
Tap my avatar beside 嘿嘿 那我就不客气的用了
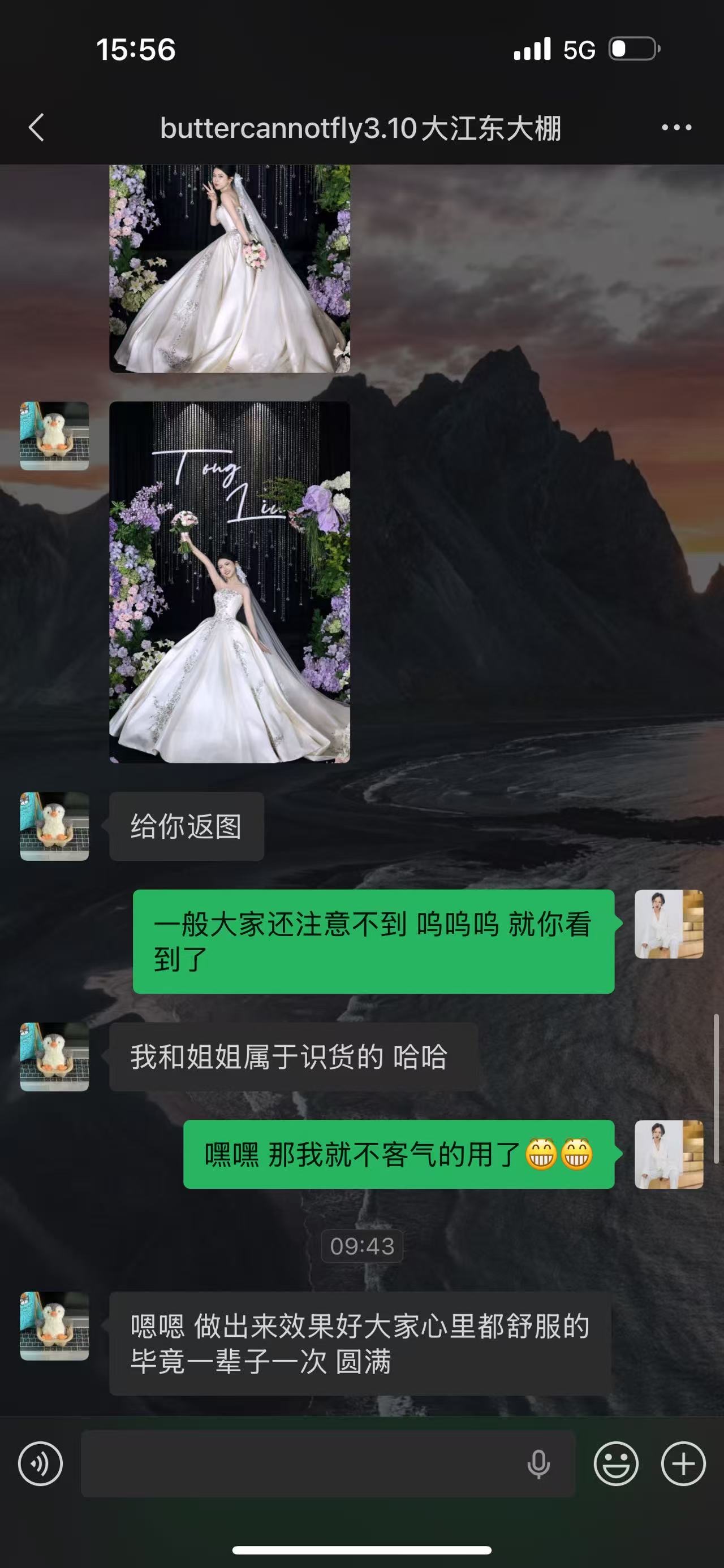pyautogui.click(x=669, y=1154)
